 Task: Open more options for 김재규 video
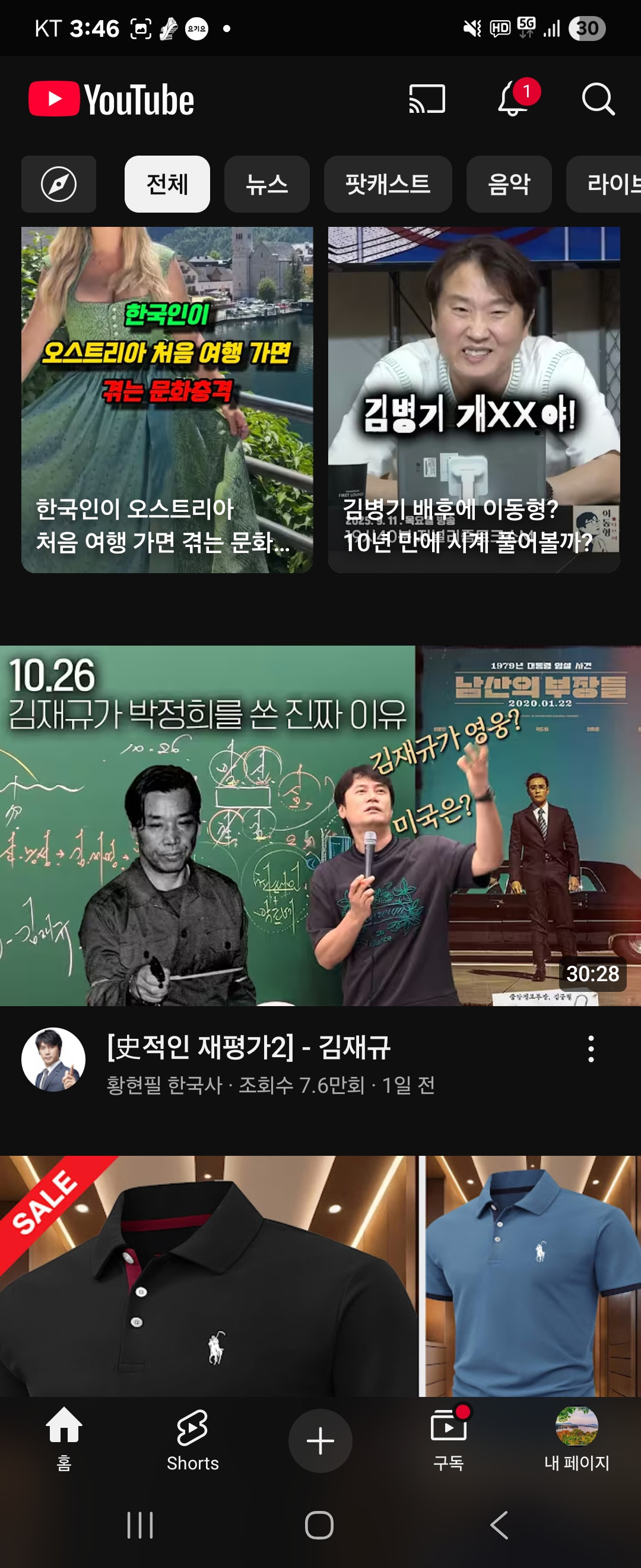[x=591, y=1049]
